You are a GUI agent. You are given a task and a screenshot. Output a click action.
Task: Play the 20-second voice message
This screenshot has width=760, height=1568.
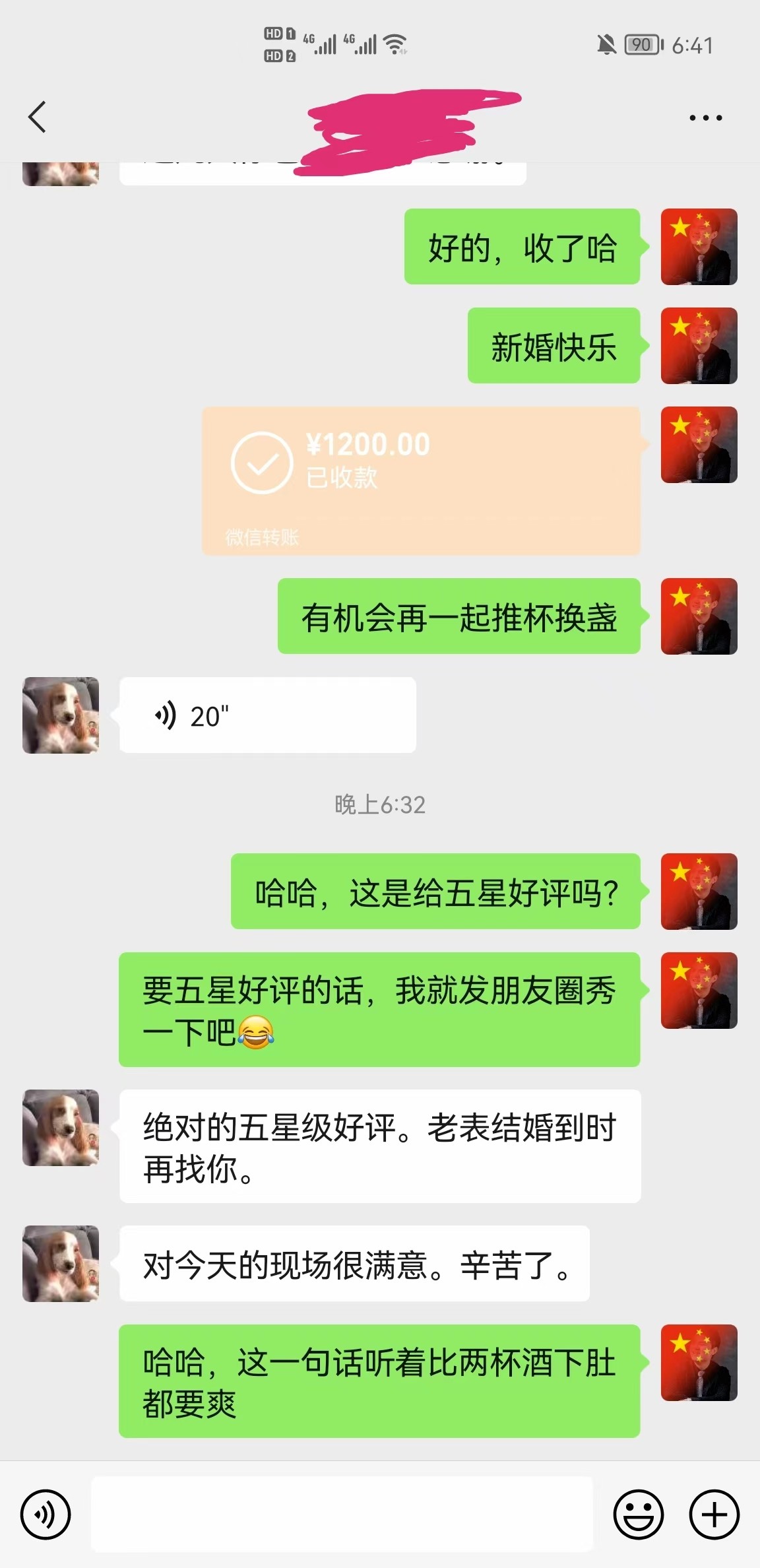click(267, 715)
